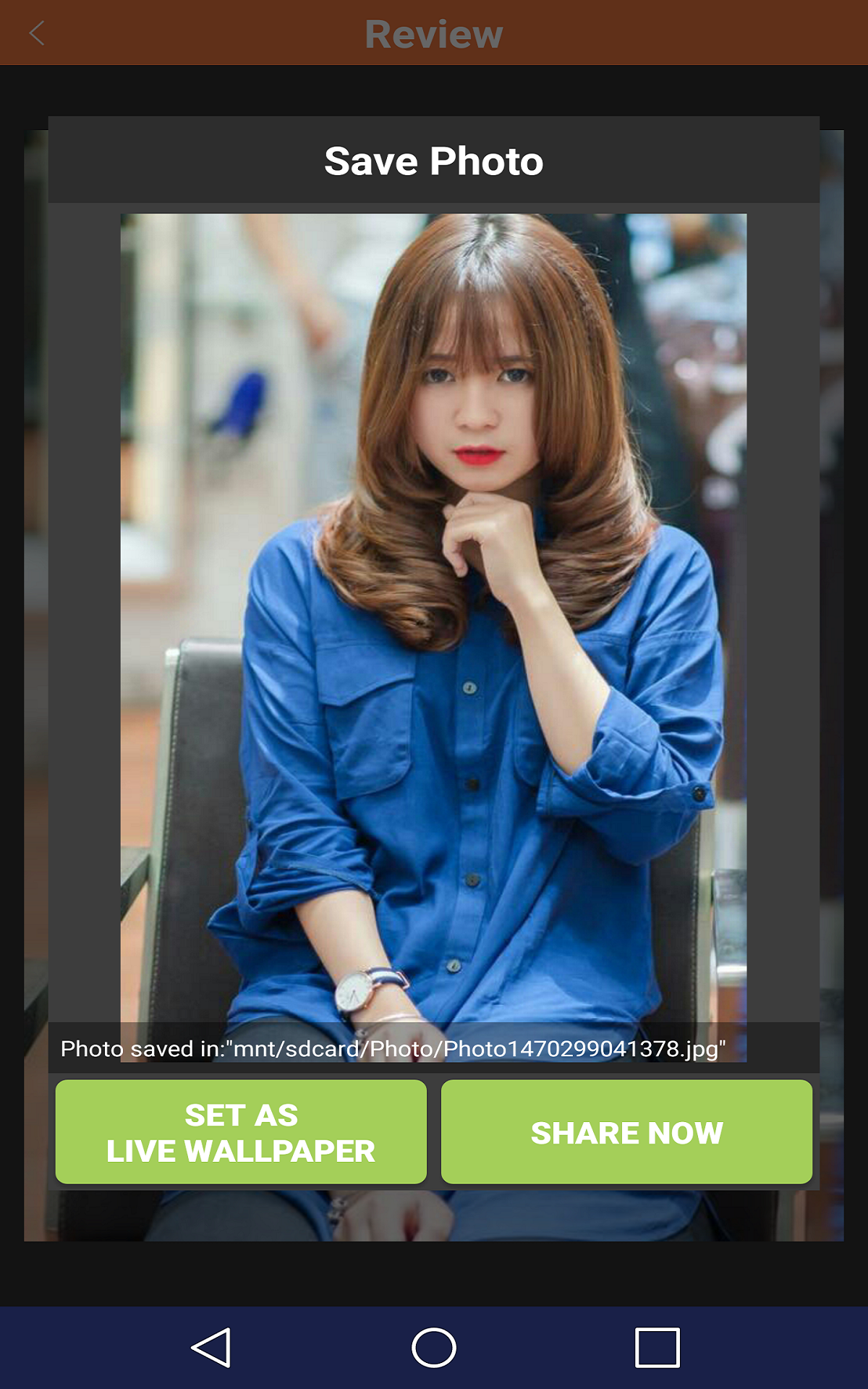Screen dimensions: 868x1389
Task: Tap SHARE NOW to share the photo
Action: click(626, 1131)
